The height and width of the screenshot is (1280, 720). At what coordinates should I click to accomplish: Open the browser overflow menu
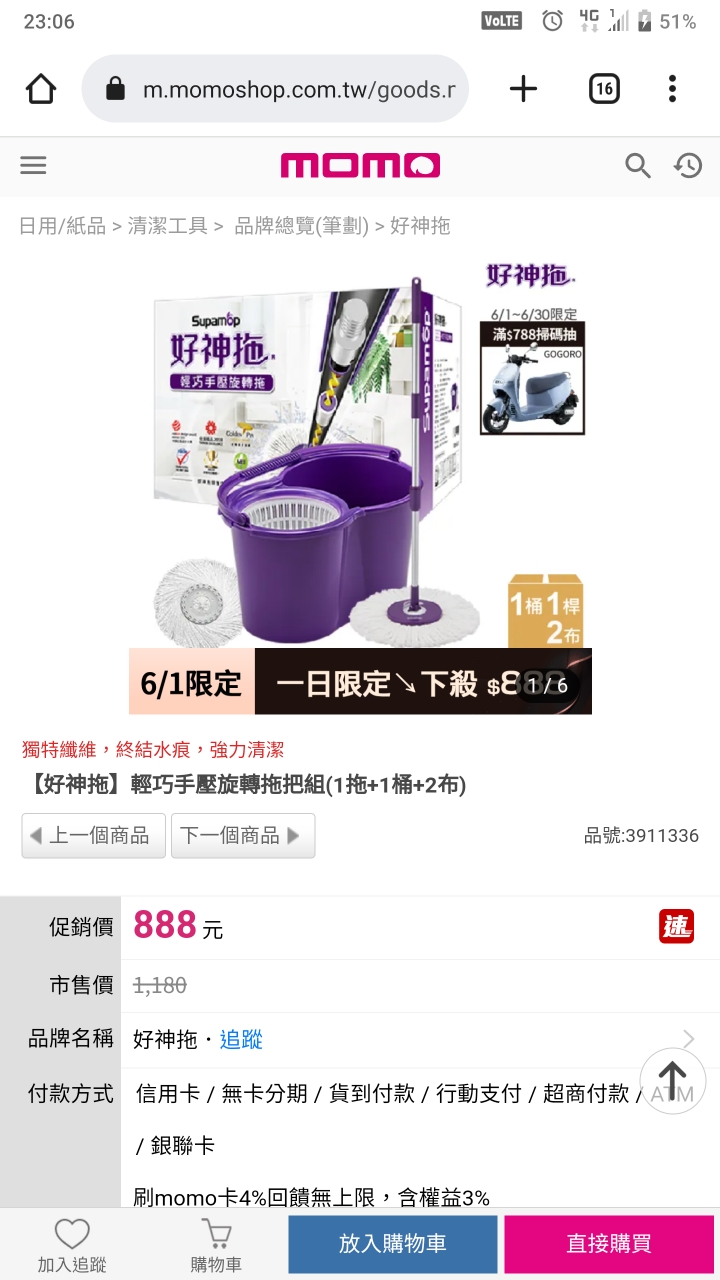point(672,89)
